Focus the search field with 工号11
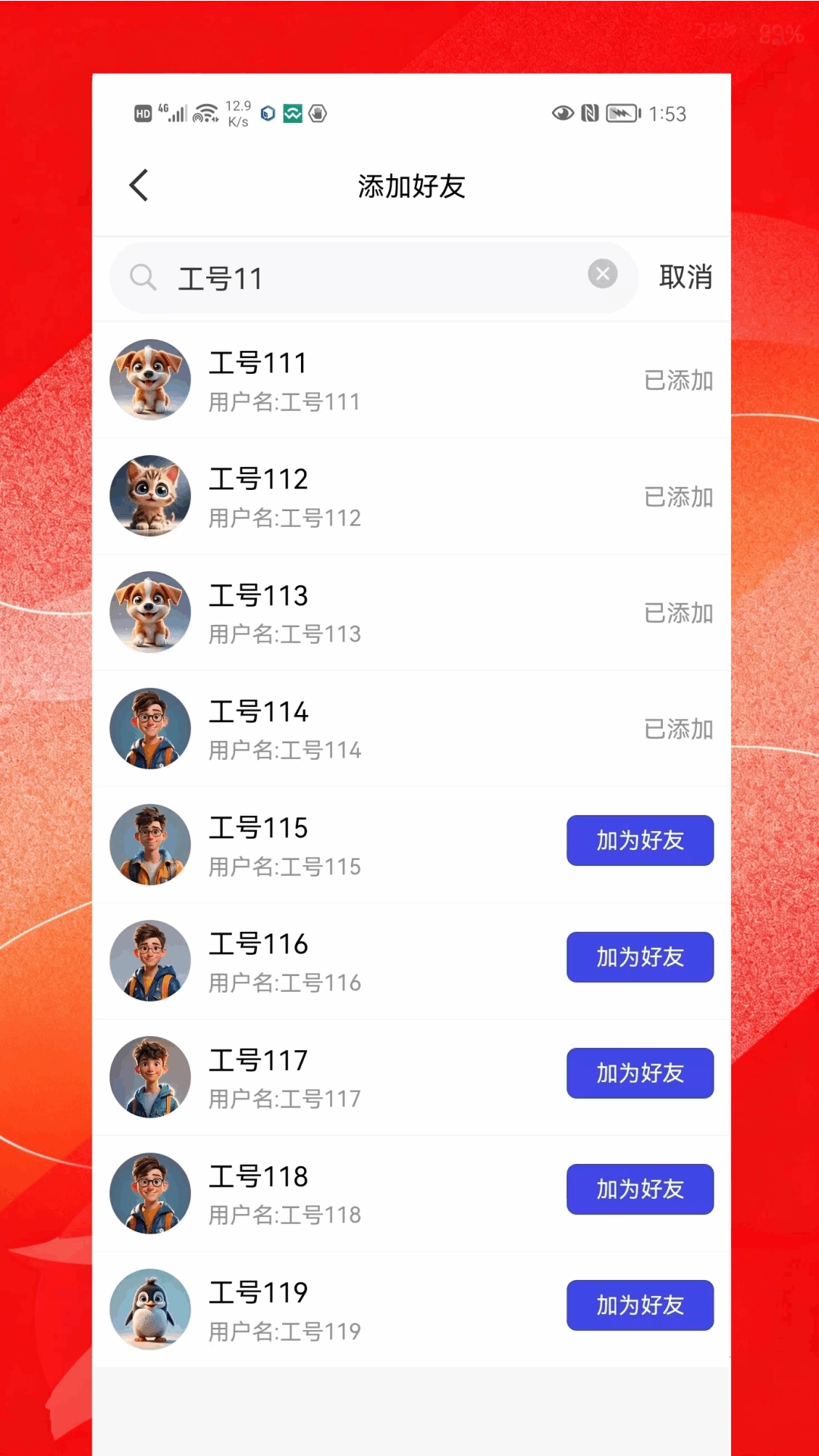This screenshot has width=819, height=1456. click(364, 278)
